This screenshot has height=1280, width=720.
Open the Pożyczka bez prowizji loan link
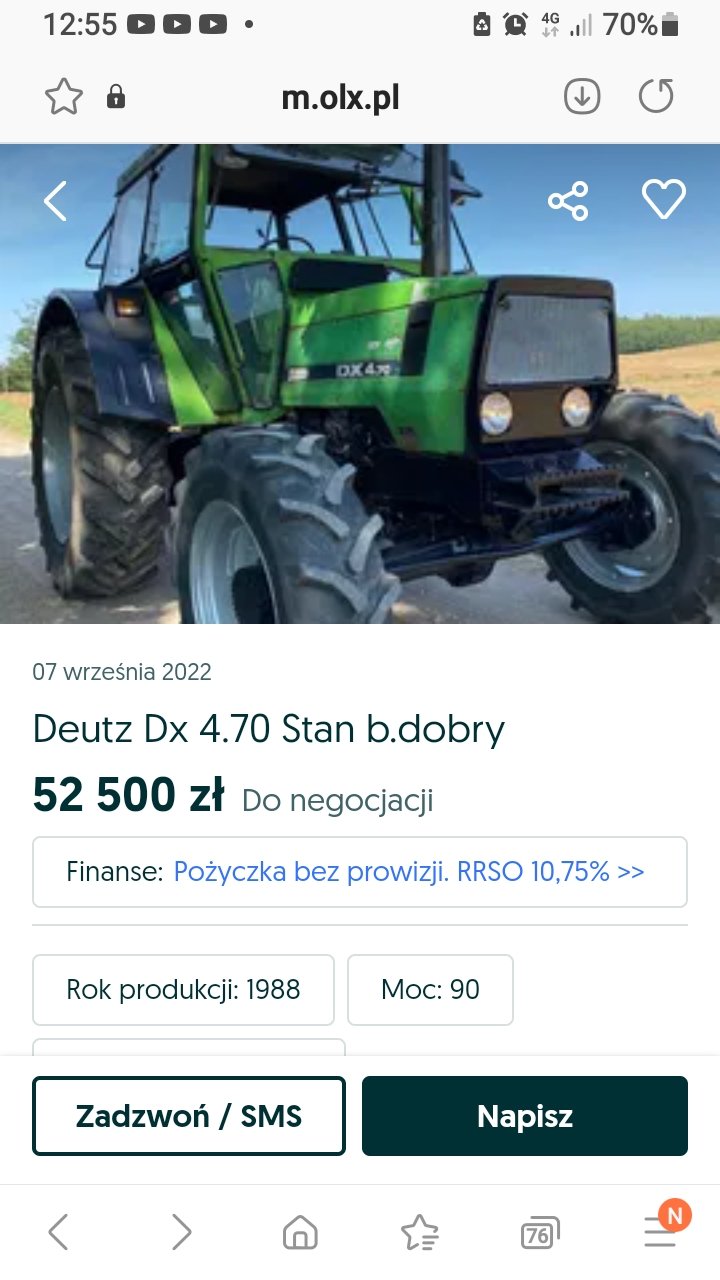pos(408,872)
